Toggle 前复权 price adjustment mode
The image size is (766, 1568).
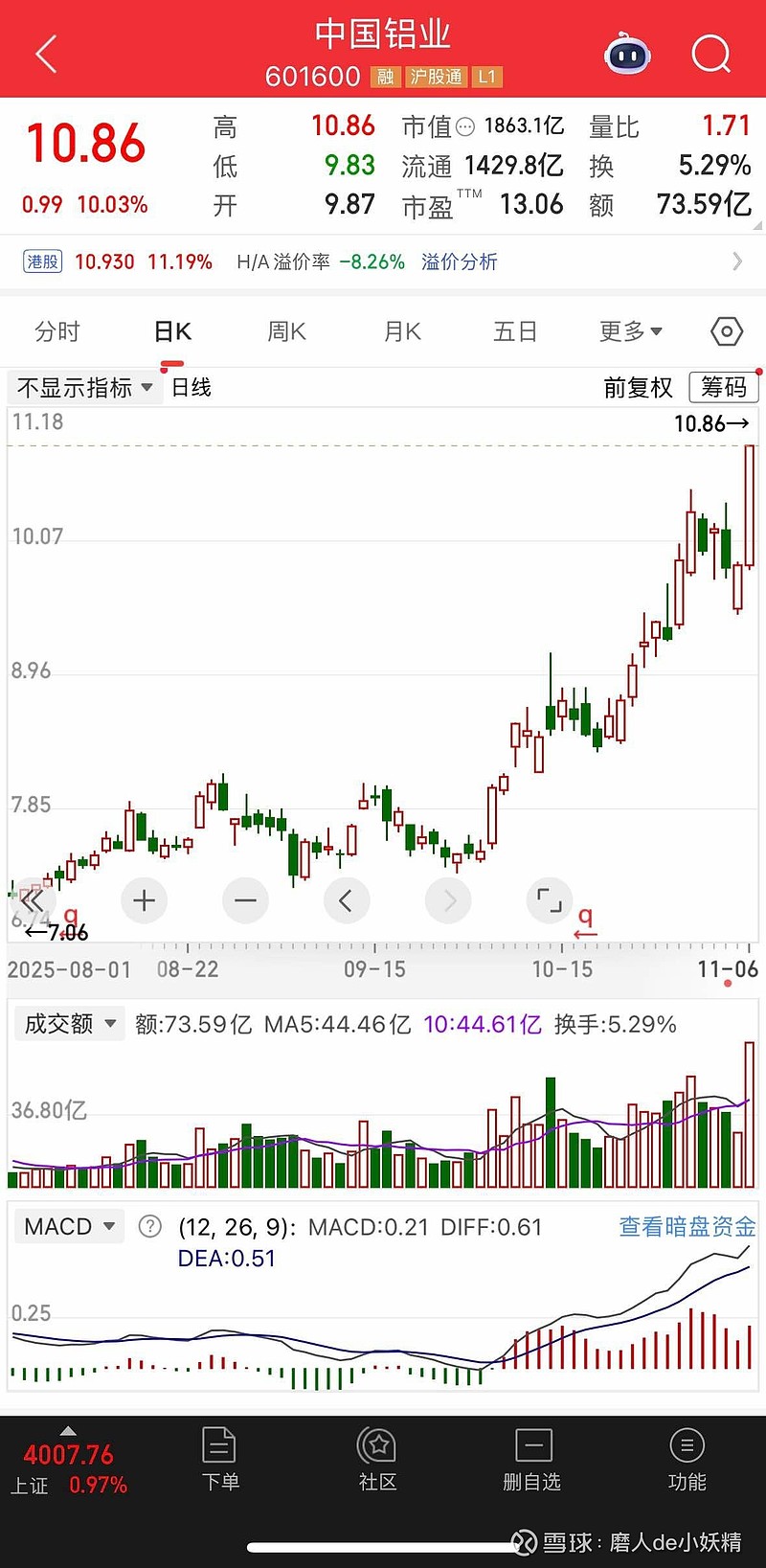click(638, 388)
